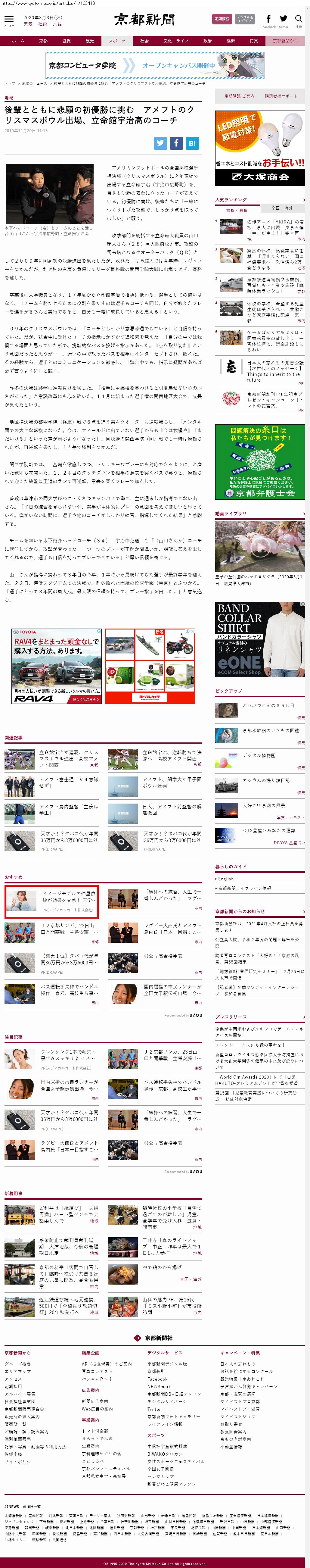The width and height of the screenshot is (310, 1568).
Task: Switch to the スポーツ tab
Action: 117,41
